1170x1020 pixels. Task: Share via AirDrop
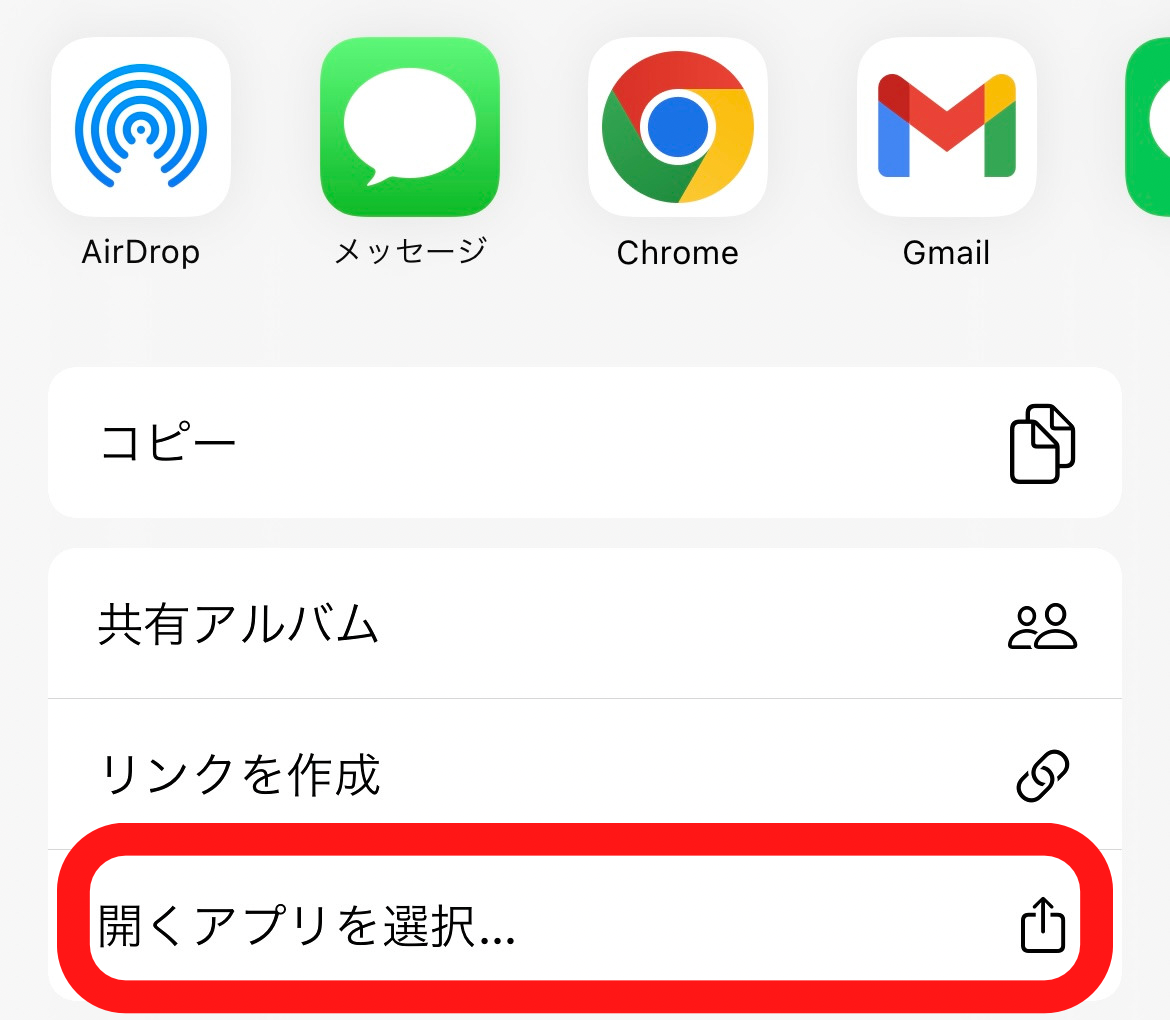[141, 128]
